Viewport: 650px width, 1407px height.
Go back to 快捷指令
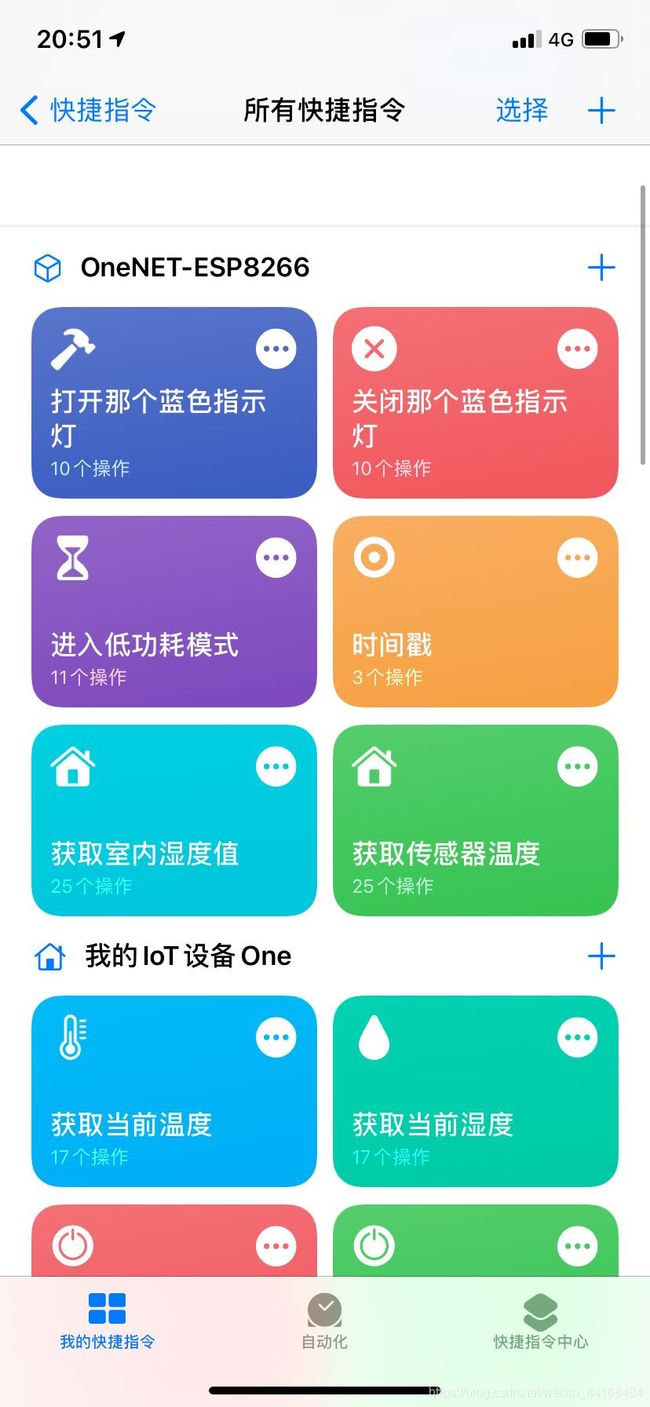[x=88, y=109]
